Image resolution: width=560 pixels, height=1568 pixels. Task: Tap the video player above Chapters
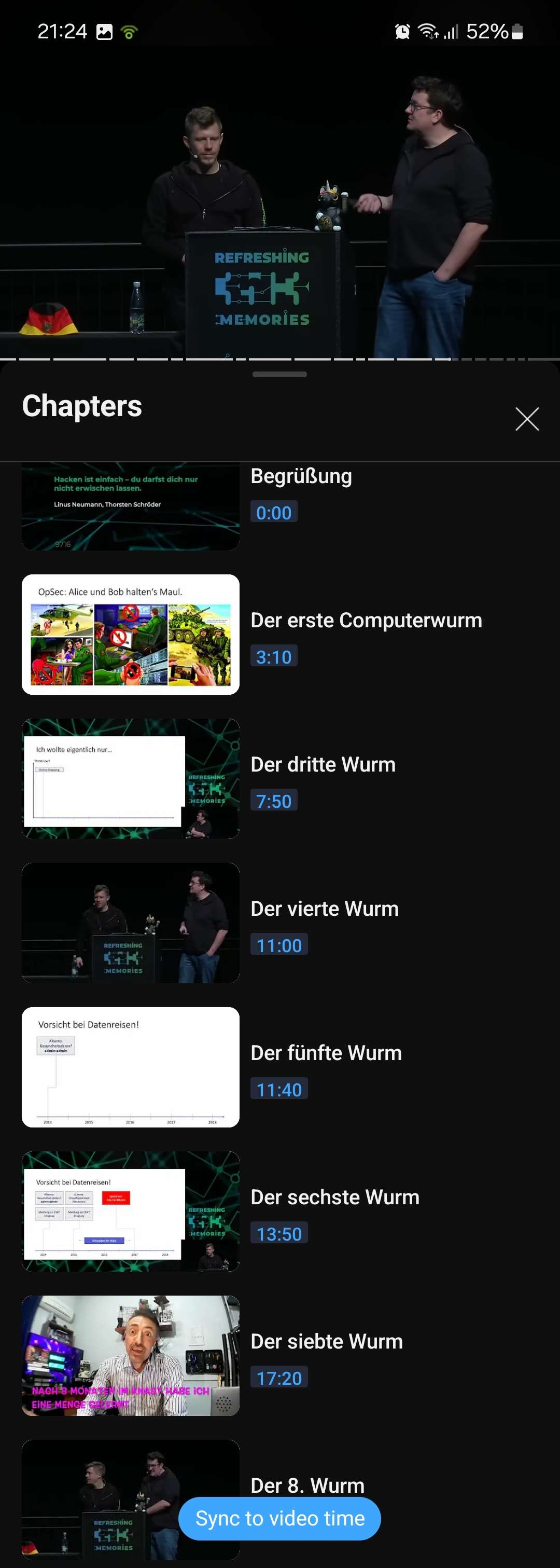coord(279,201)
